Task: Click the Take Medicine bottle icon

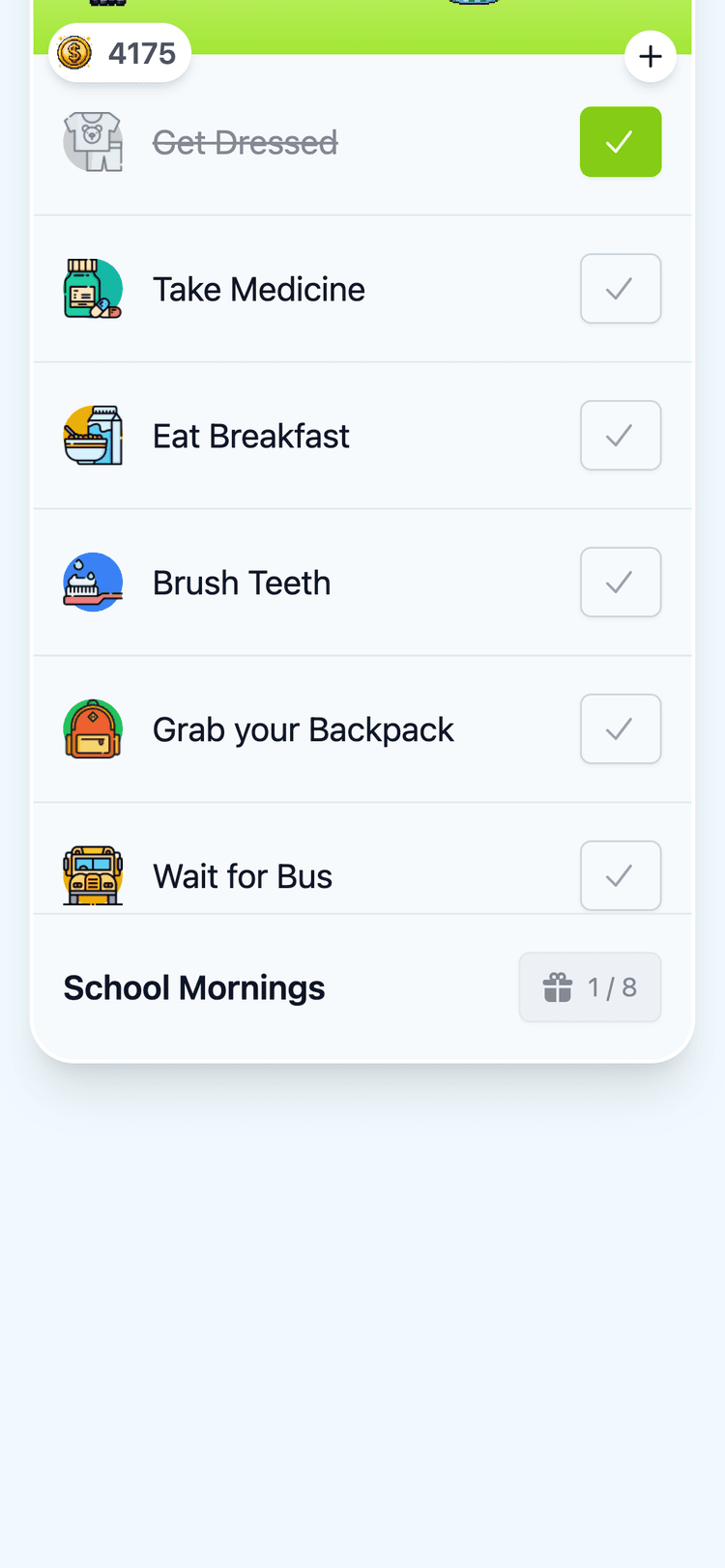Action: (x=92, y=288)
